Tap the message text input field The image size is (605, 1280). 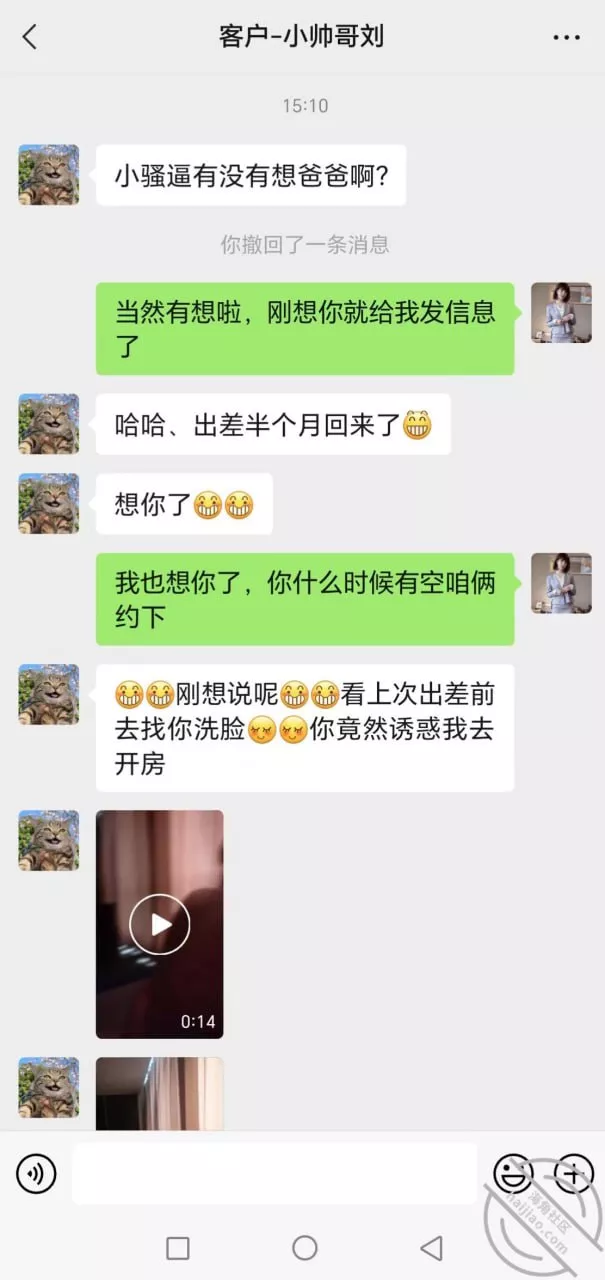[275, 1174]
